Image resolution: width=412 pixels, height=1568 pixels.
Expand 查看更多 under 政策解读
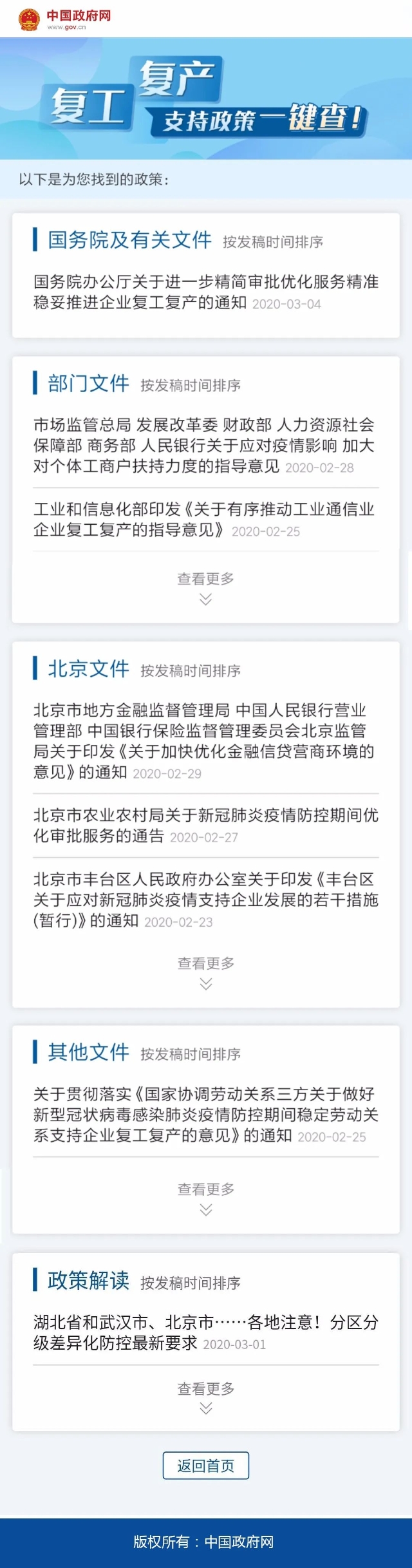point(205,1397)
